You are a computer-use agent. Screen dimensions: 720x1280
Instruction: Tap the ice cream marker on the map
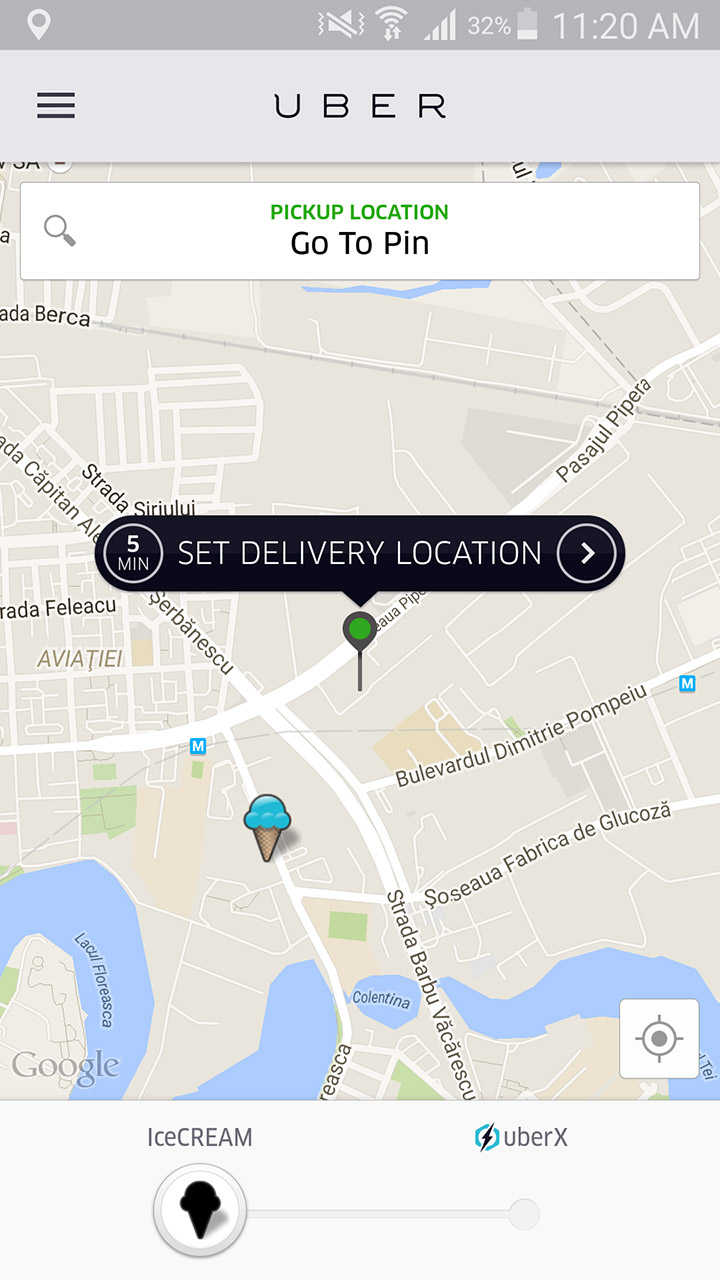(267, 827)
